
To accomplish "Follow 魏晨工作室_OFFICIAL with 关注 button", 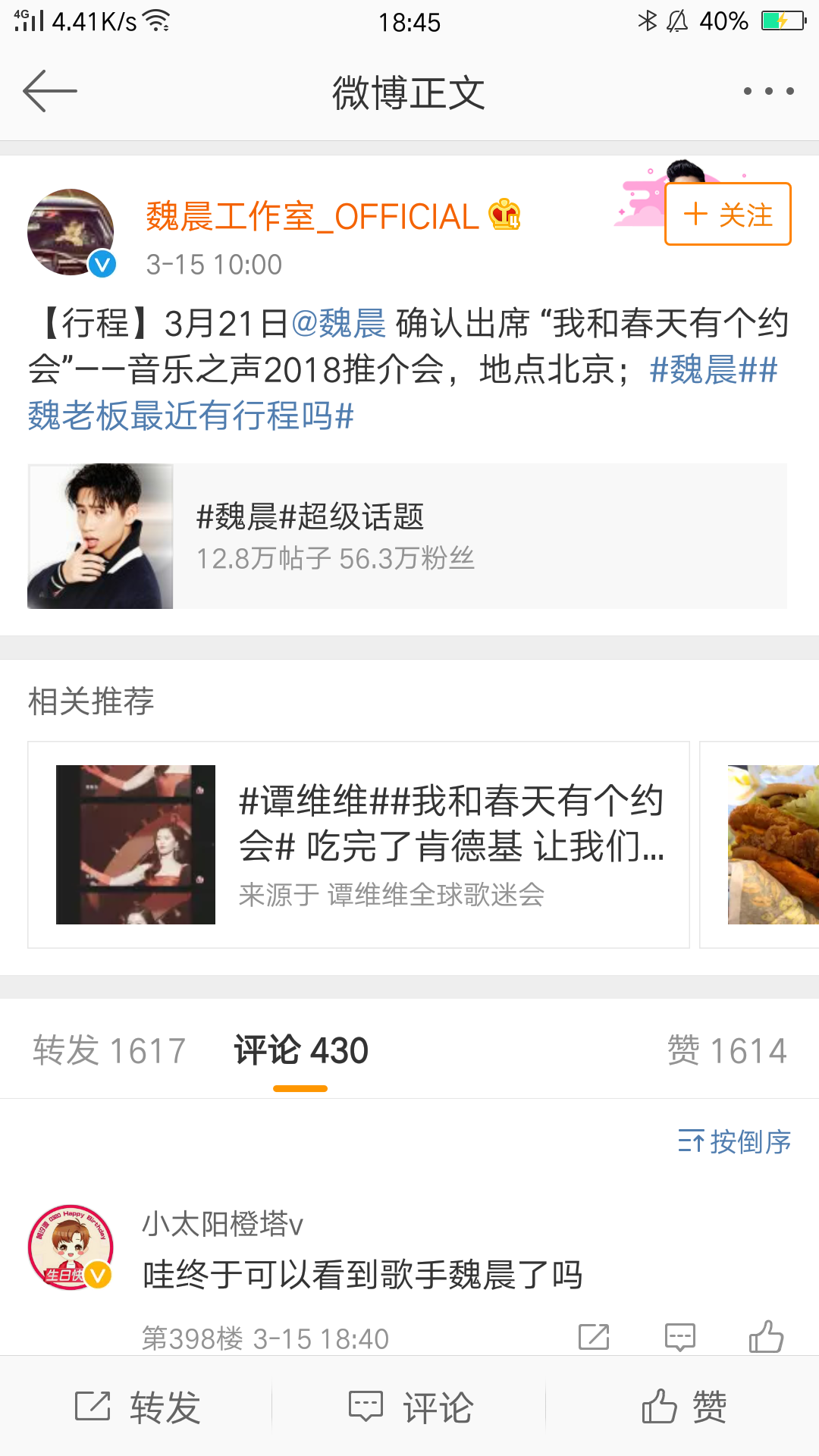I will [728, 215].
